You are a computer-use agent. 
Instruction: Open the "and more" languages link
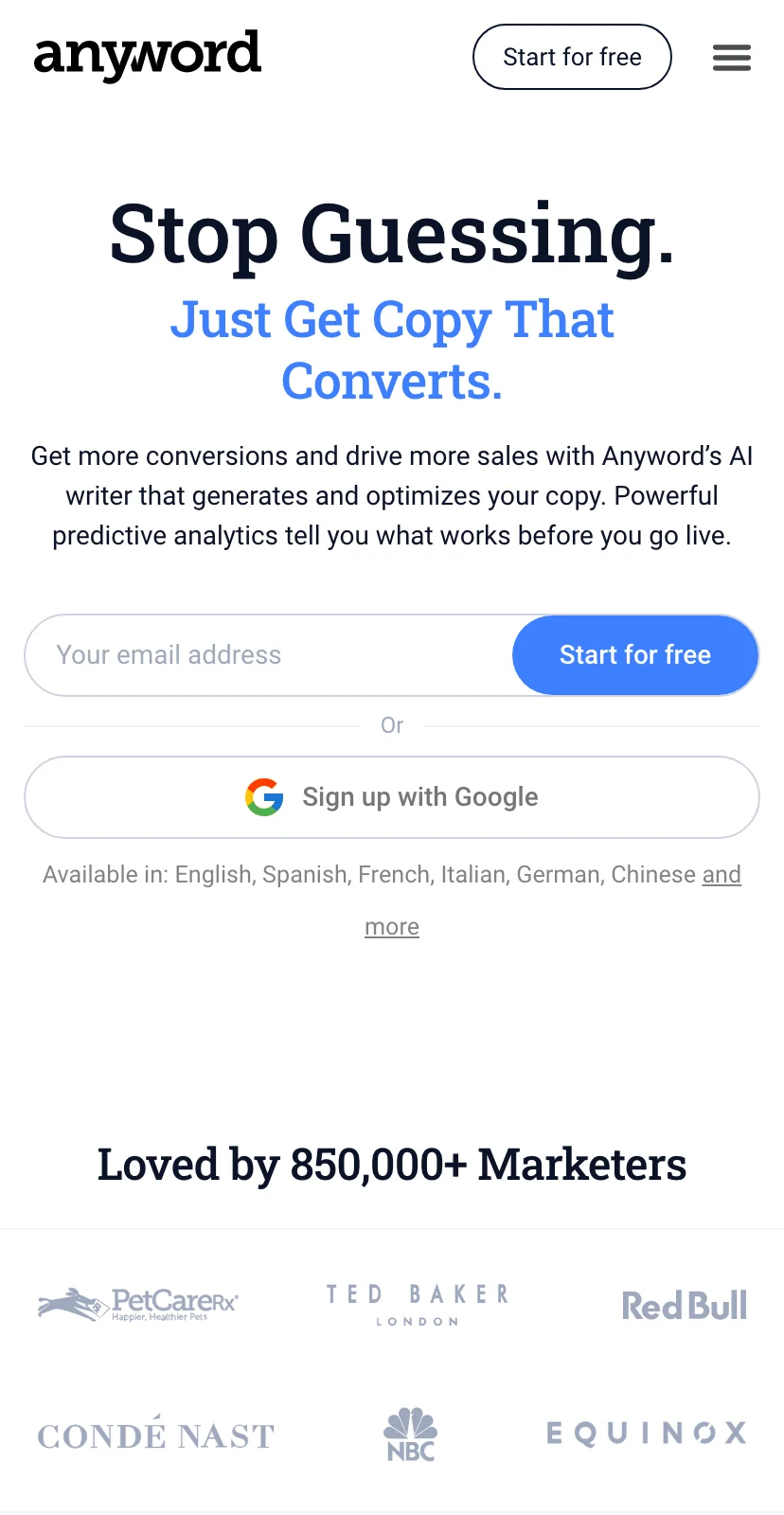coord(722,874)
